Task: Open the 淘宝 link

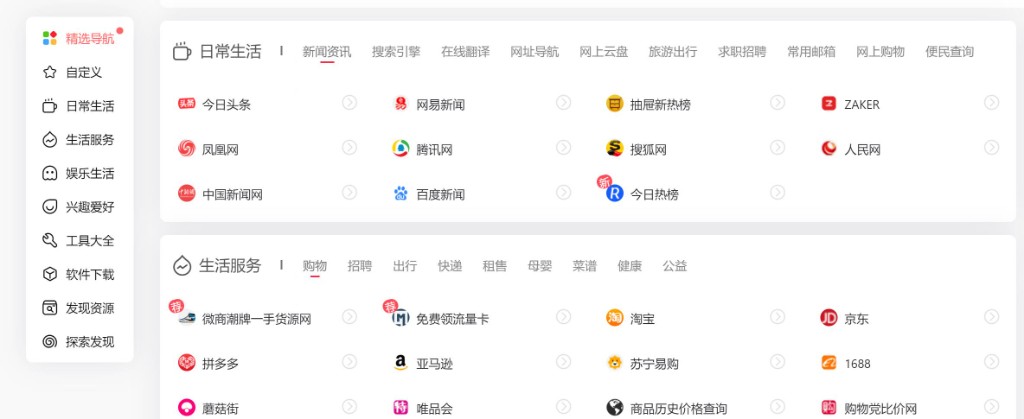Action: click(642, 319)
